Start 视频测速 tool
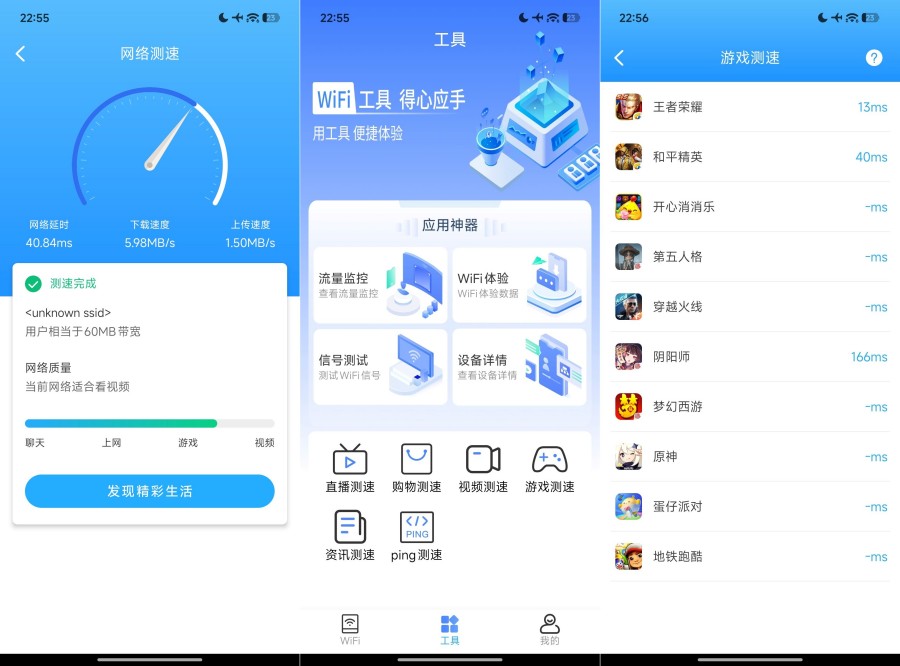This screenshot has width=900, height=666. coord(483,469)
